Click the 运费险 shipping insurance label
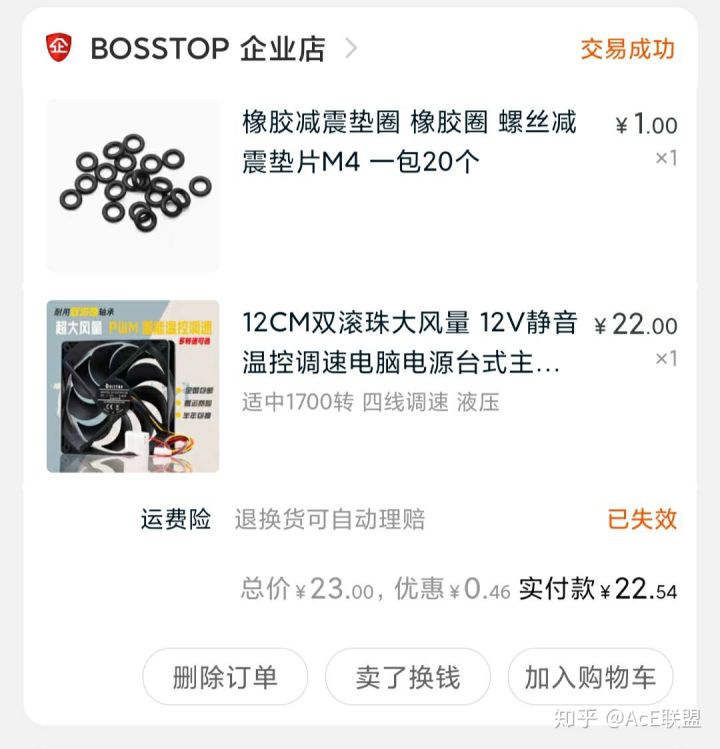 tap(175, 519)
